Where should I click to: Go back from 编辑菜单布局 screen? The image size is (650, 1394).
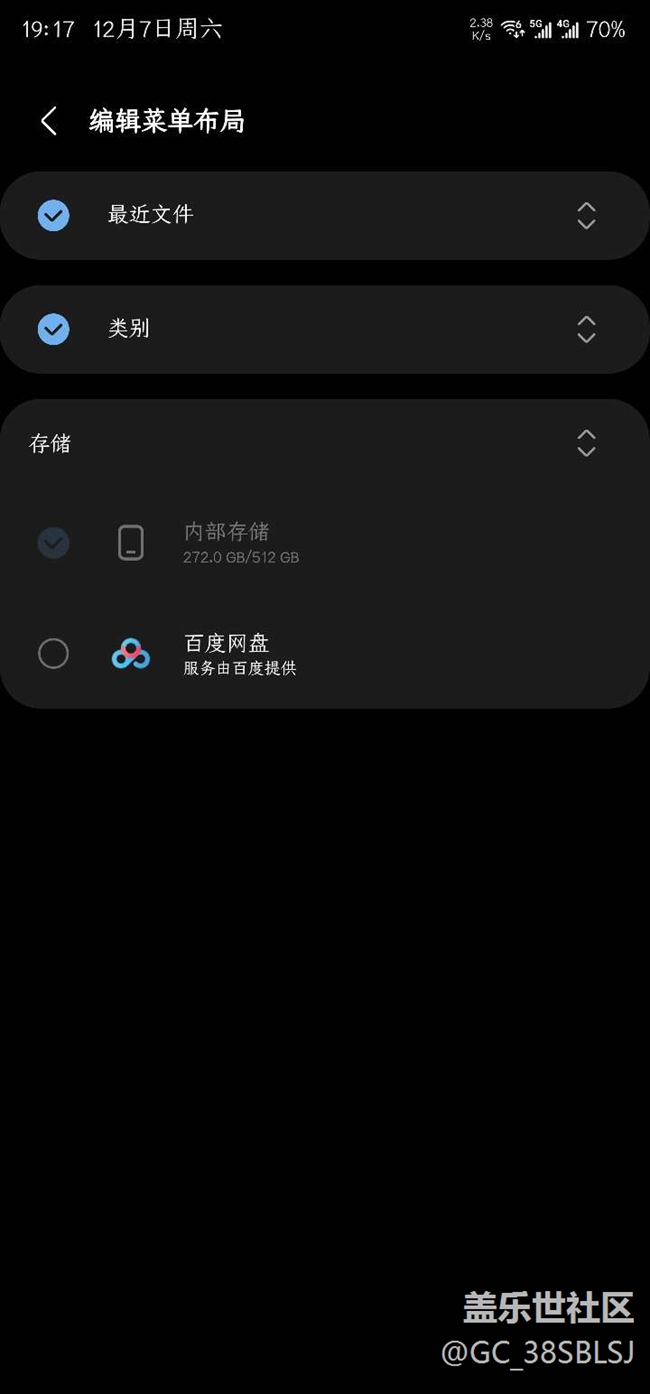point(48,121)
